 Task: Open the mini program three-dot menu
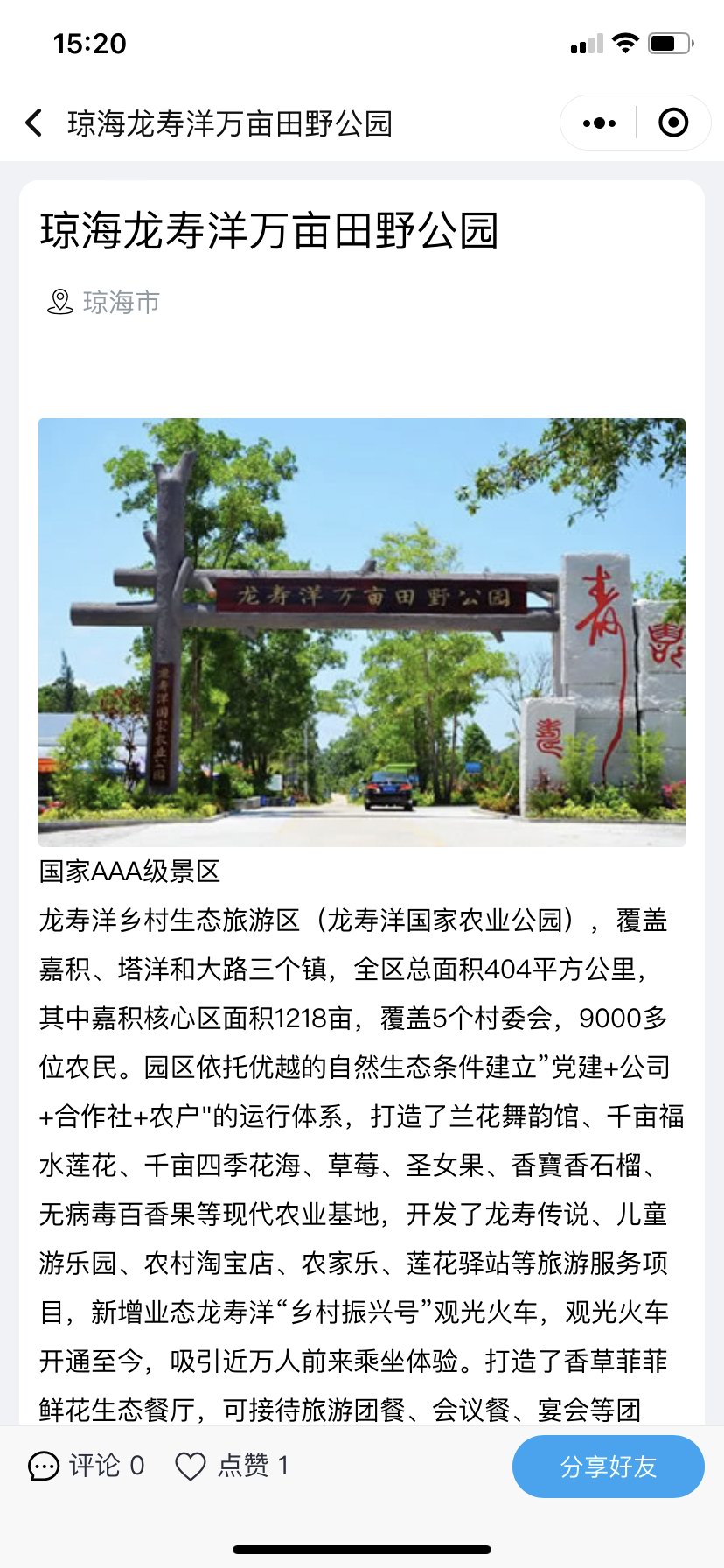(599, 122)
